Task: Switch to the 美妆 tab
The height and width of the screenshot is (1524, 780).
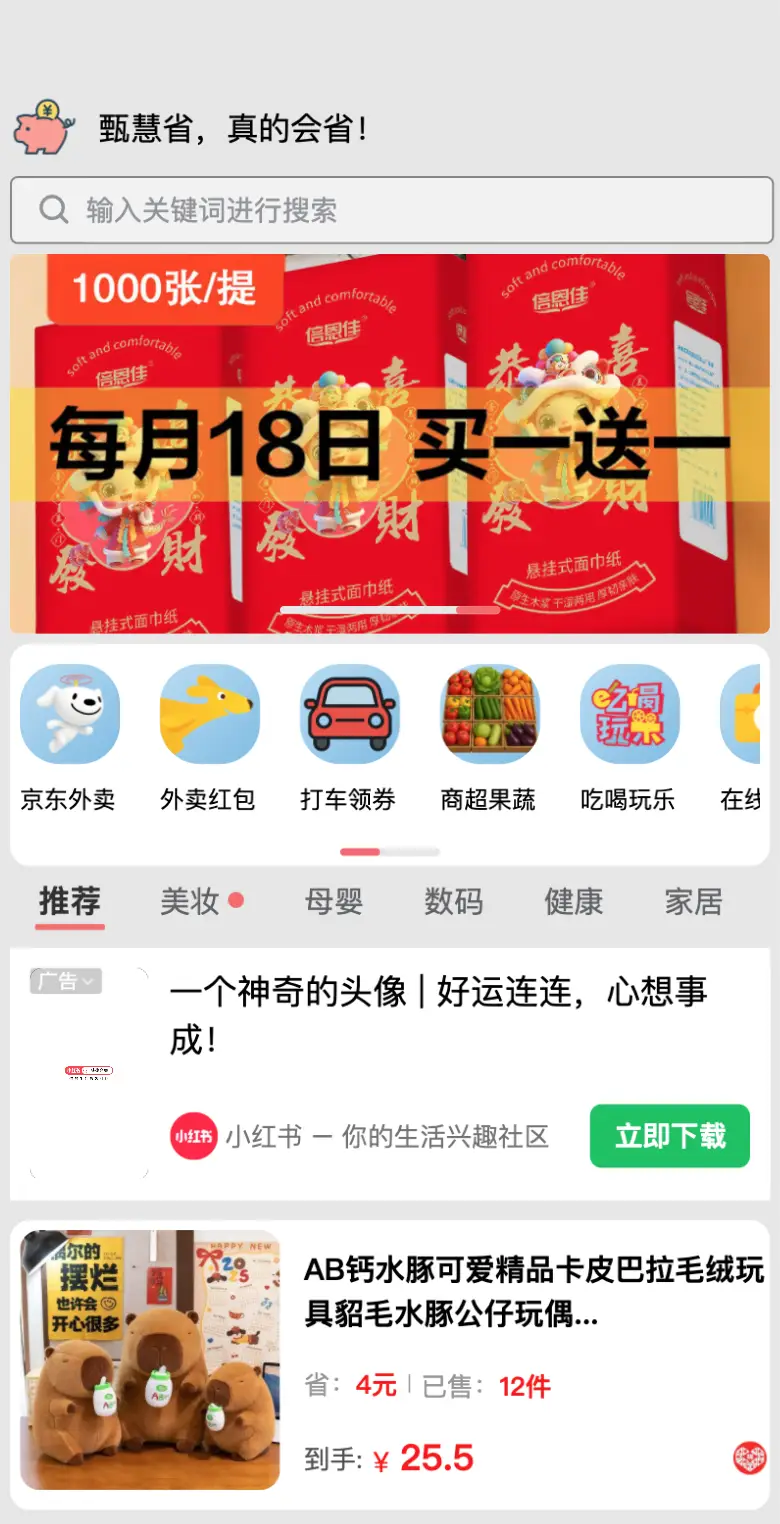Action: [x=190, y=901]
